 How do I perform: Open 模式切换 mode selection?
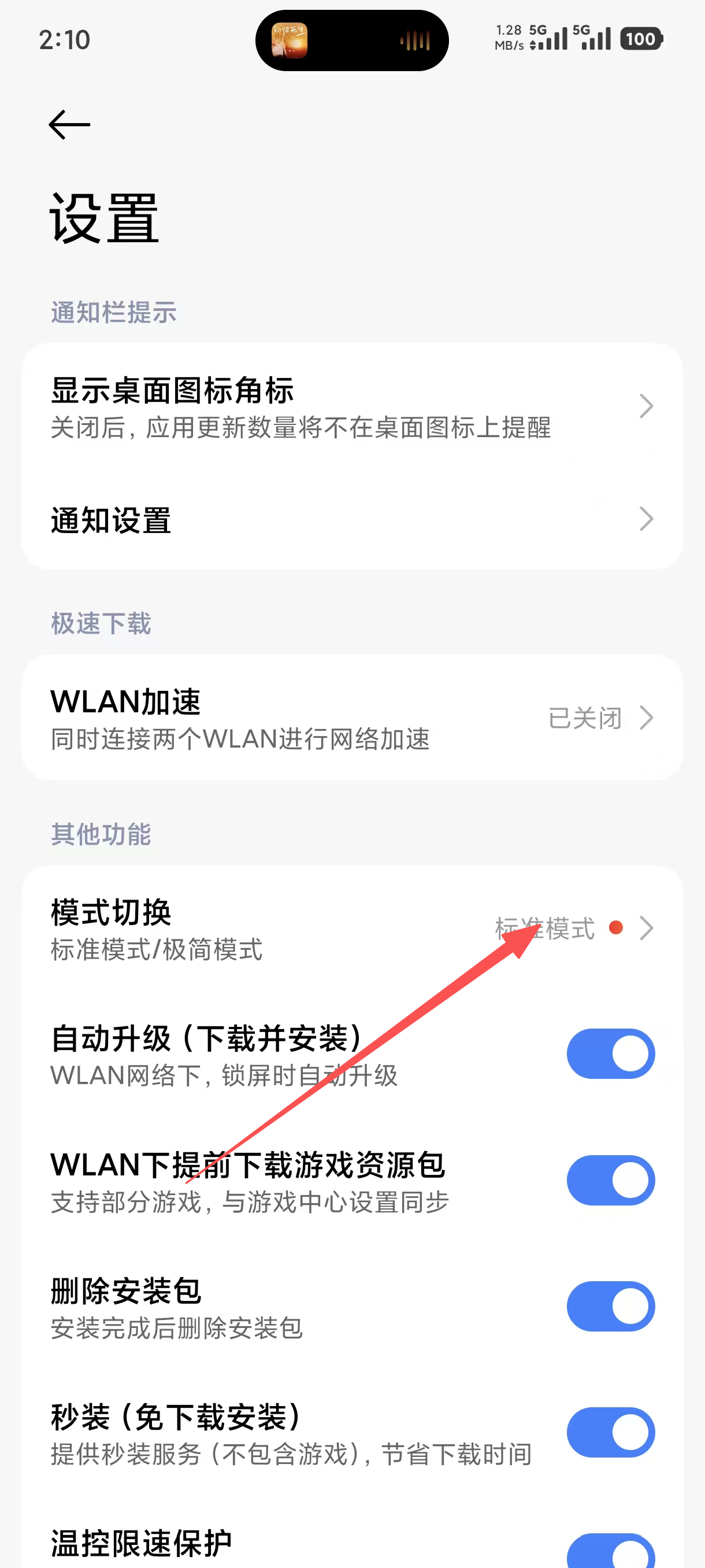tap(351, 929)
